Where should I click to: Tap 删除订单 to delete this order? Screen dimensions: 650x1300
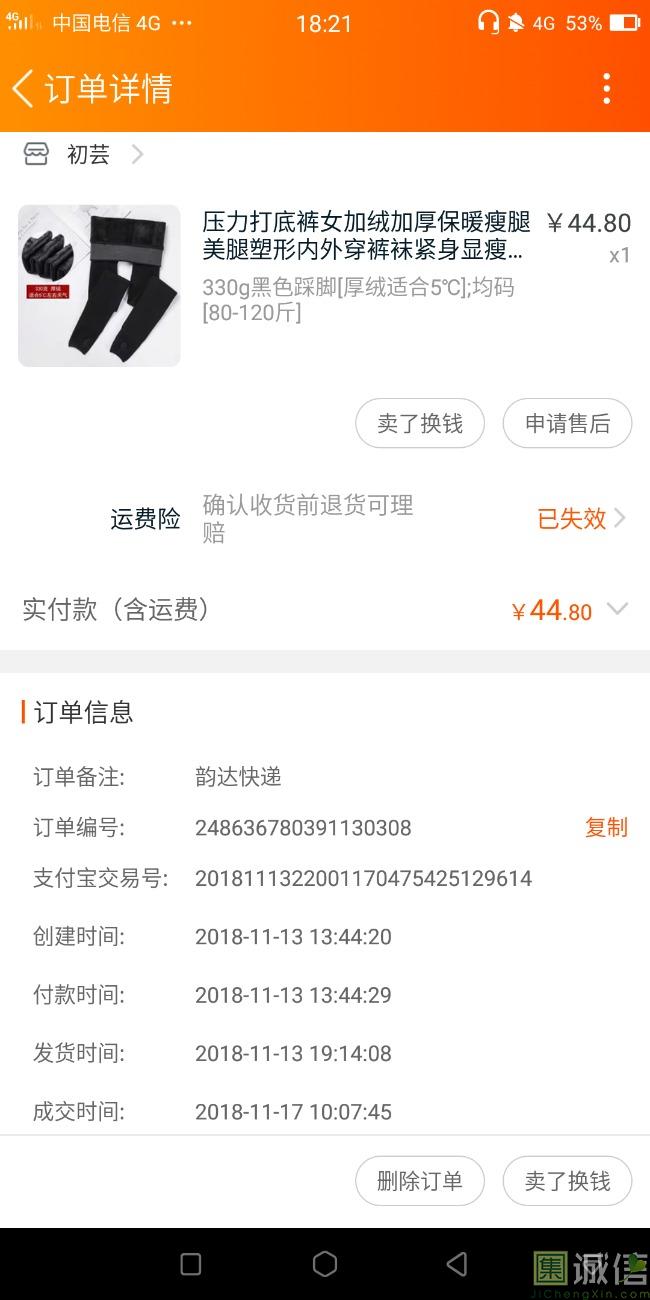[x=420, y=1181]
